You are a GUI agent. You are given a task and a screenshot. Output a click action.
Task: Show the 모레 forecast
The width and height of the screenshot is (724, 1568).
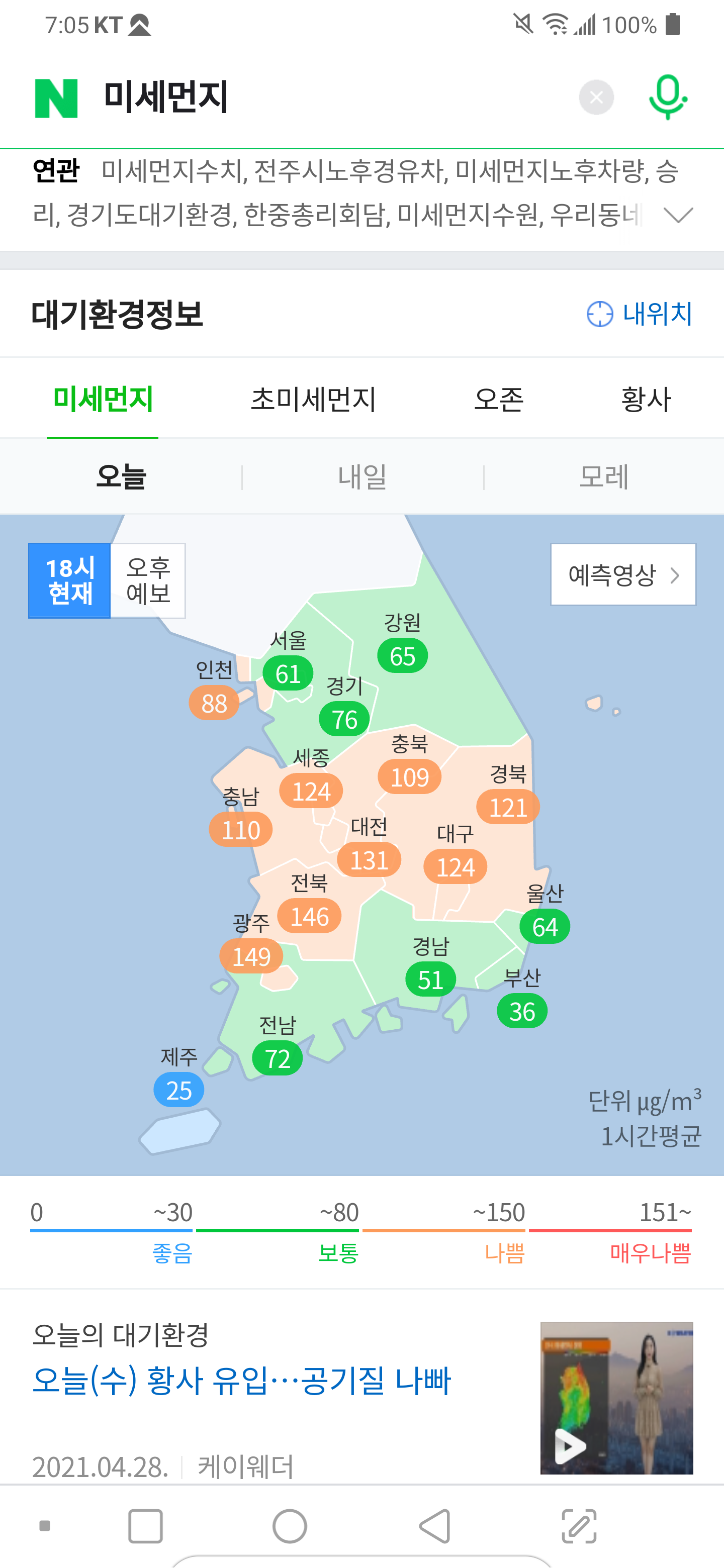603,476
